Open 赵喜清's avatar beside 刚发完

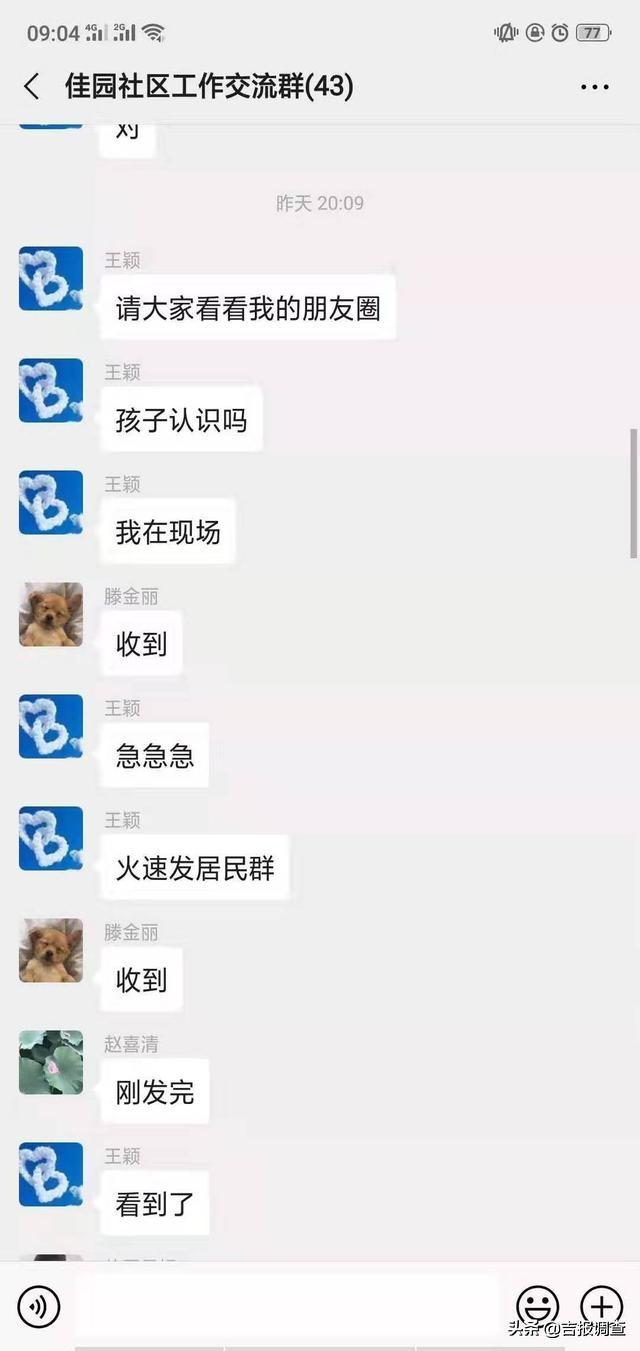coord(51,1062)
